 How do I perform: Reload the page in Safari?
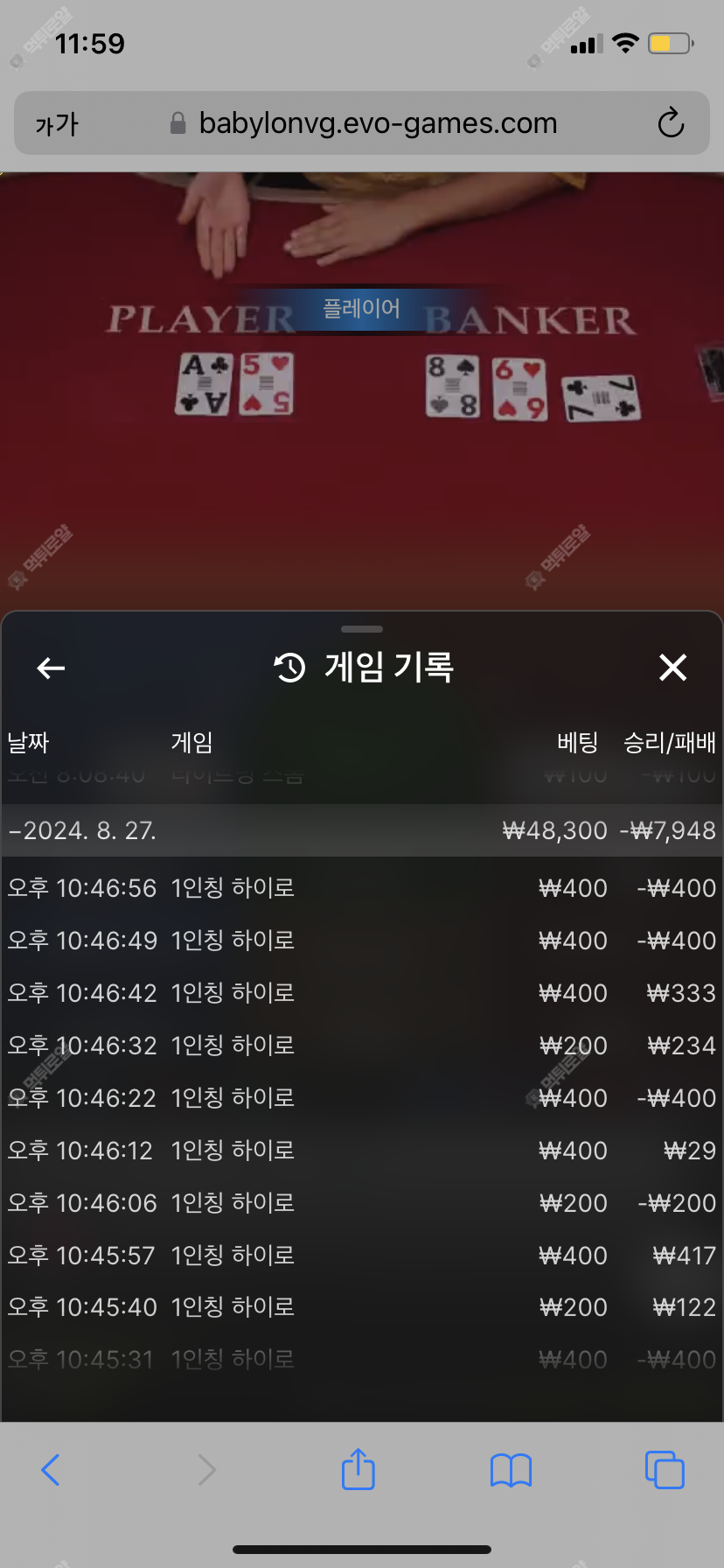(671, 123)
